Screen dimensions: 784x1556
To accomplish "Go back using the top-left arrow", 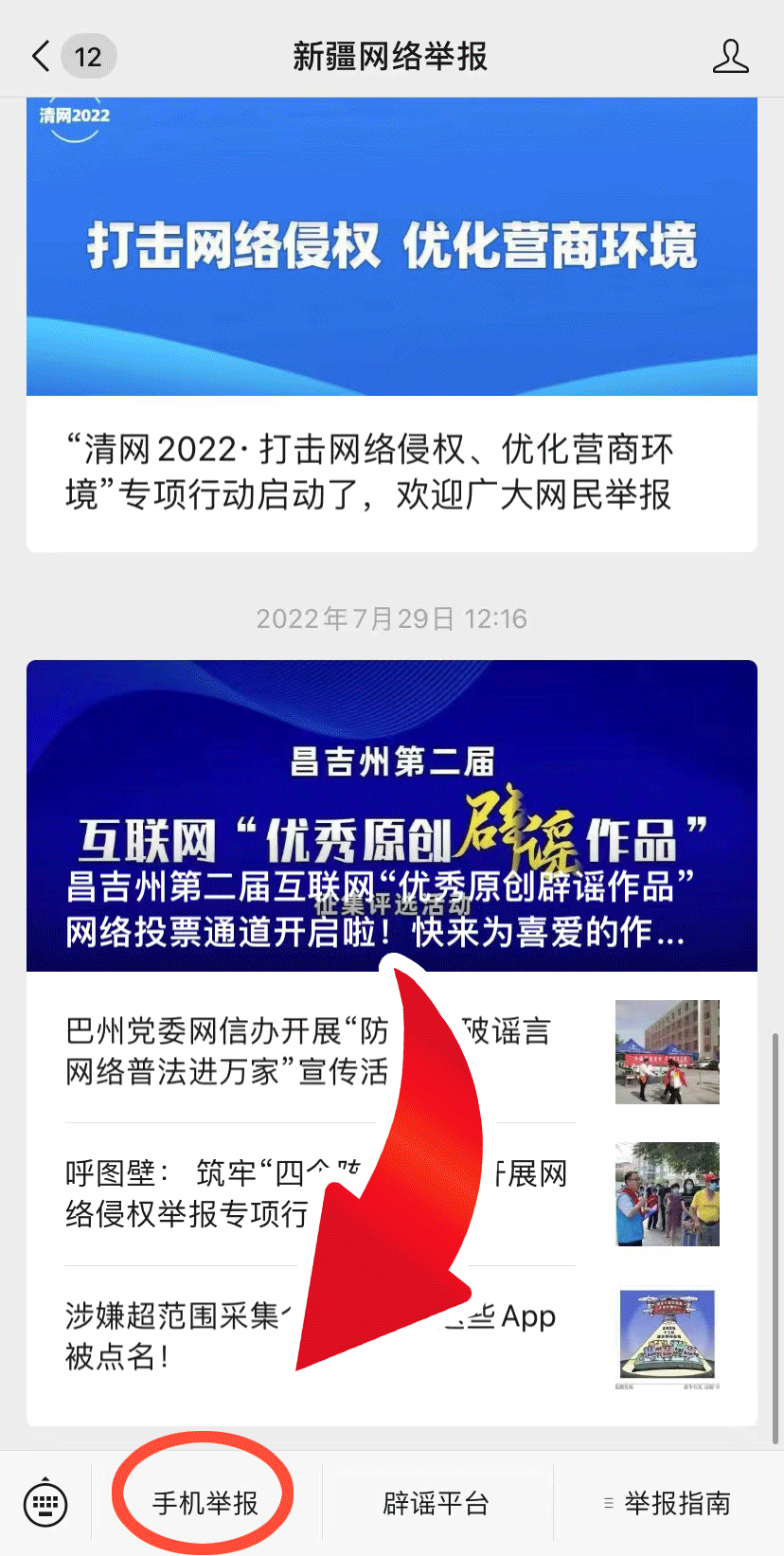I will (41, 57).
